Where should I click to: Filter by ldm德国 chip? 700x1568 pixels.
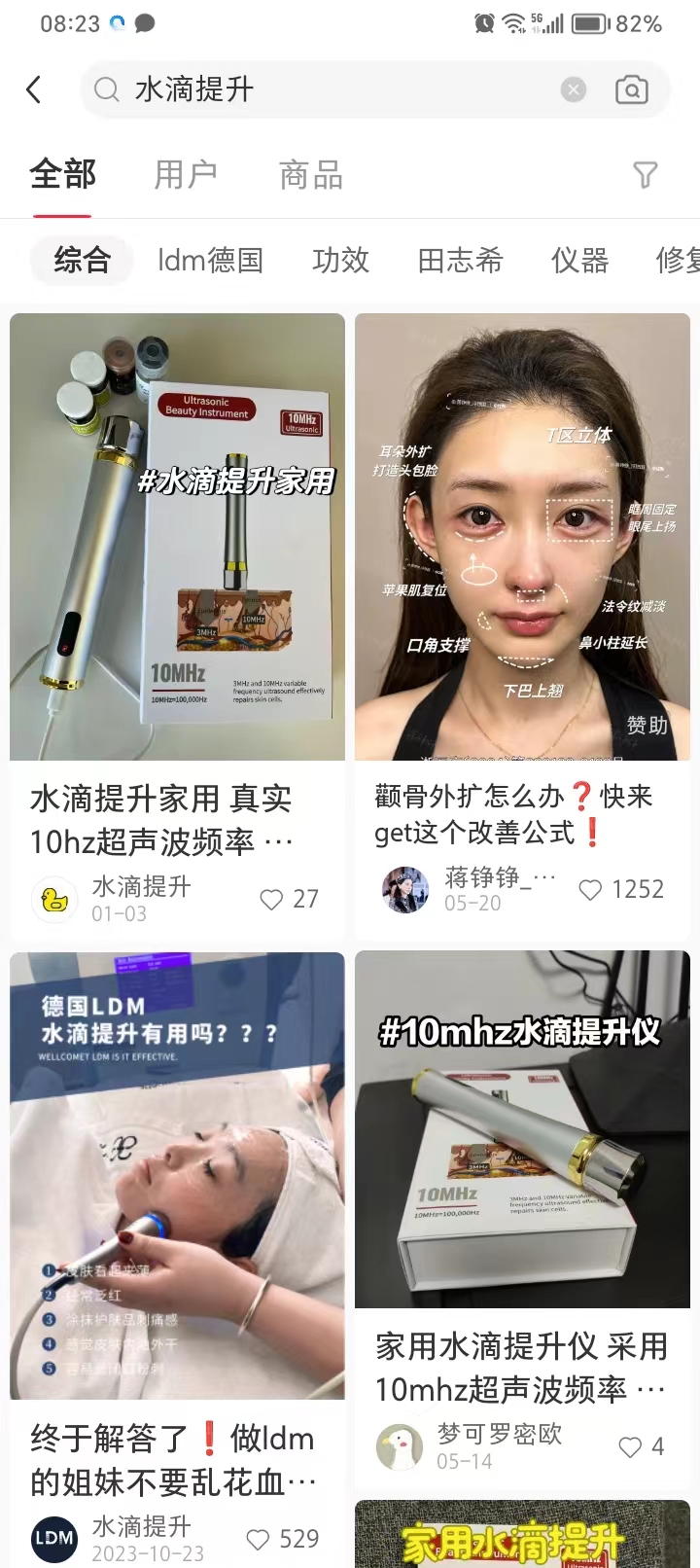pos(210,260)
